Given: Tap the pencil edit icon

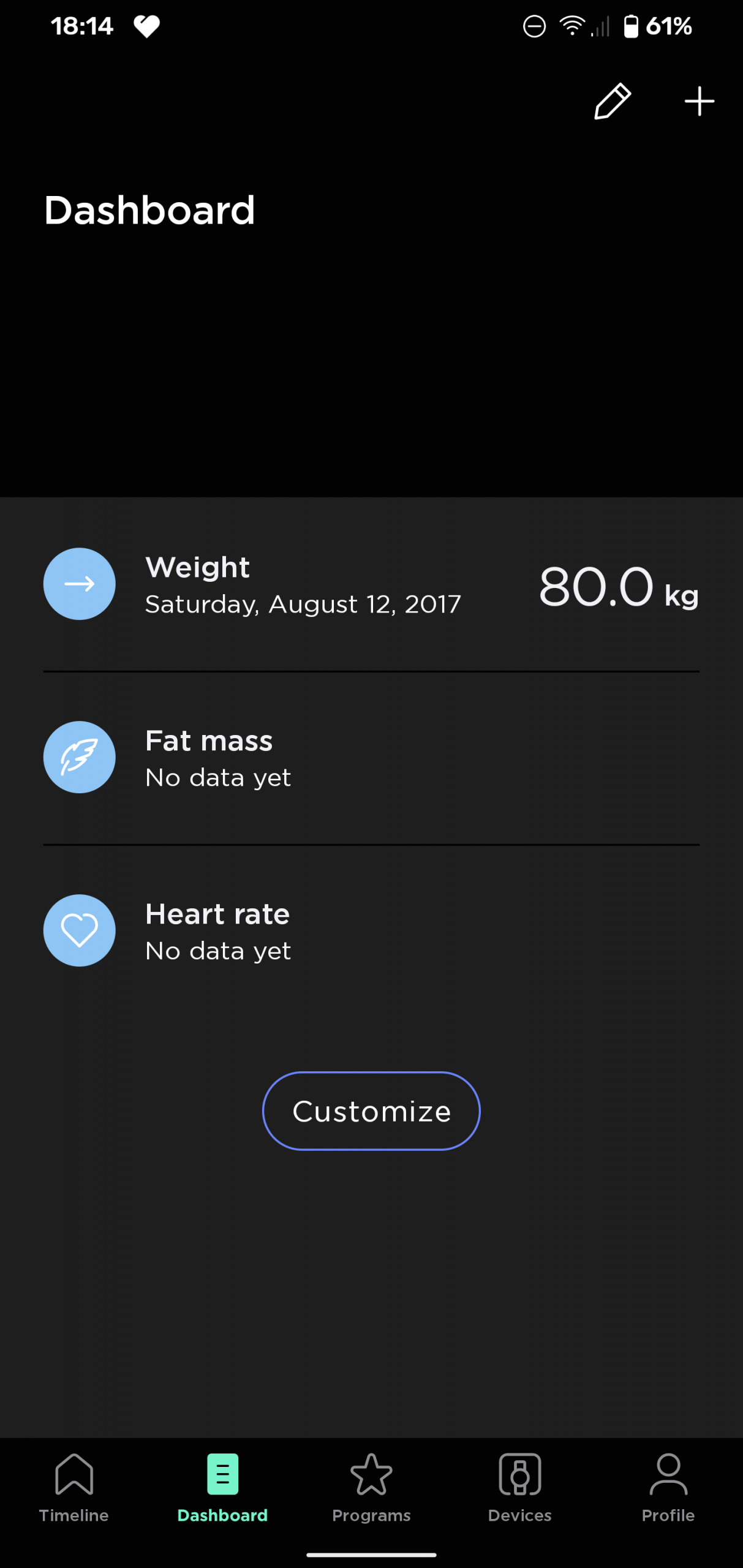Looking at the screenshot, I should [613, 101].
